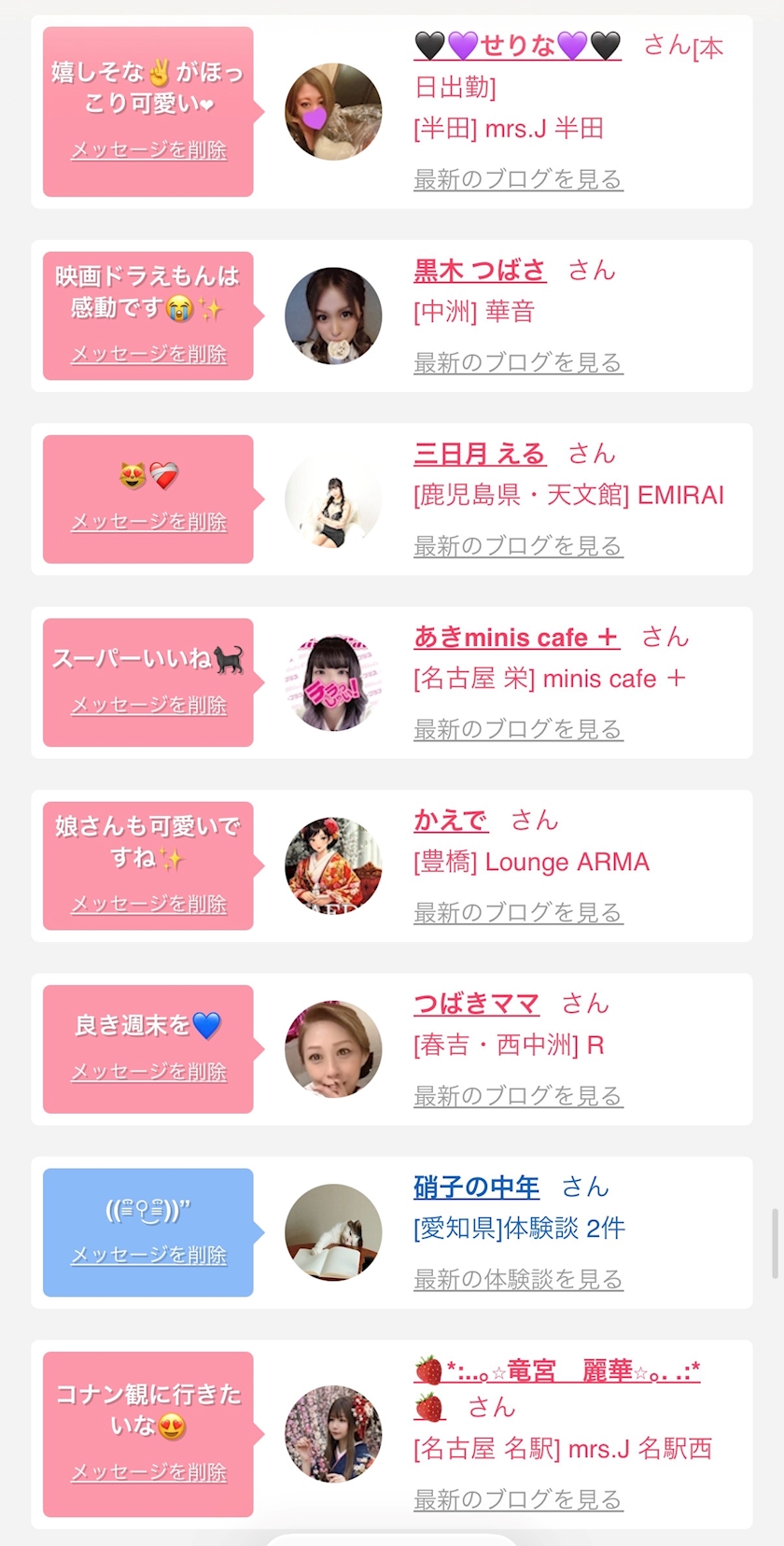Open 黒木 つばさ's profile link
784x1546 pixels.
[479, 271]
